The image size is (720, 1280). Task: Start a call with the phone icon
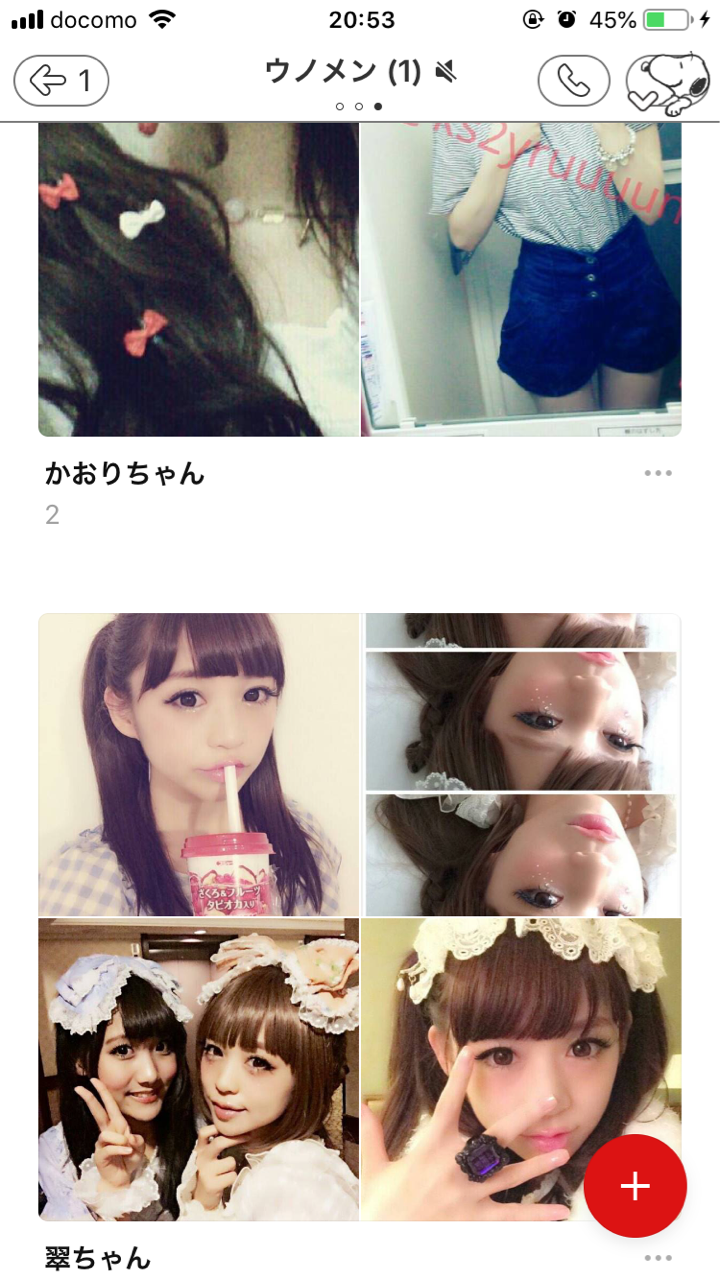click(574, 81)
